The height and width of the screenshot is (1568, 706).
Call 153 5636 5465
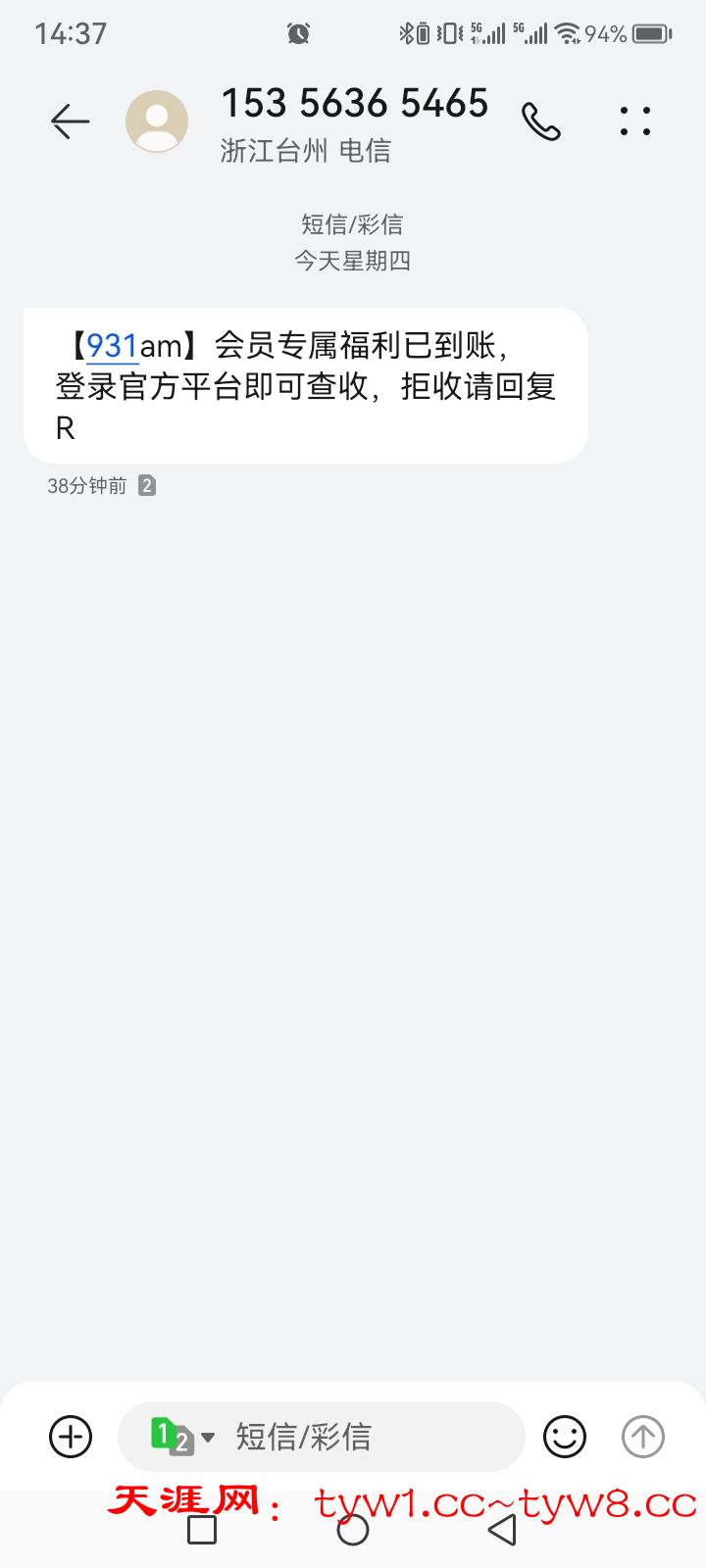point(540,122)
